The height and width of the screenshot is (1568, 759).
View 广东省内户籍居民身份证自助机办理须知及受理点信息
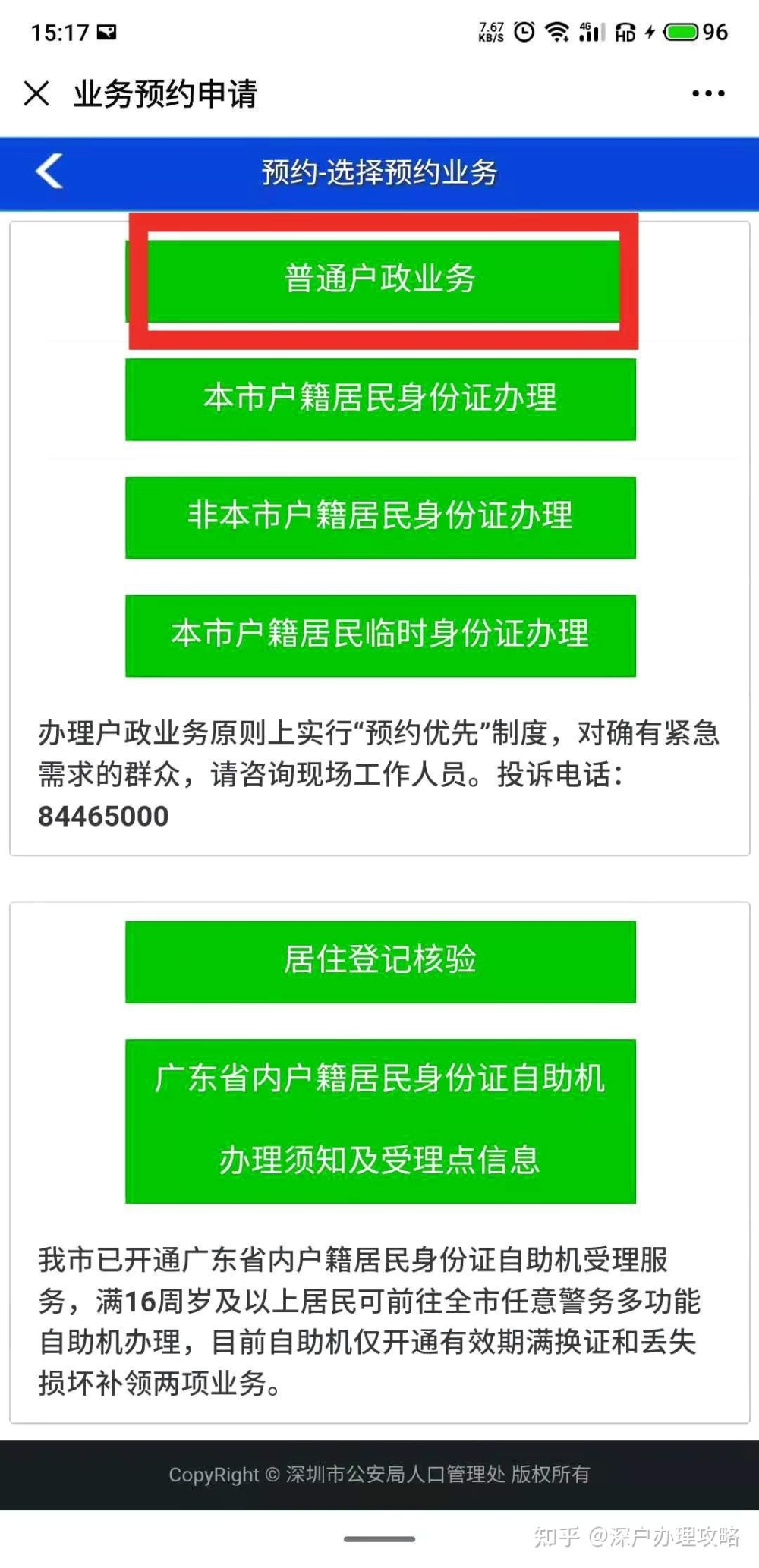pos(380,1121)
